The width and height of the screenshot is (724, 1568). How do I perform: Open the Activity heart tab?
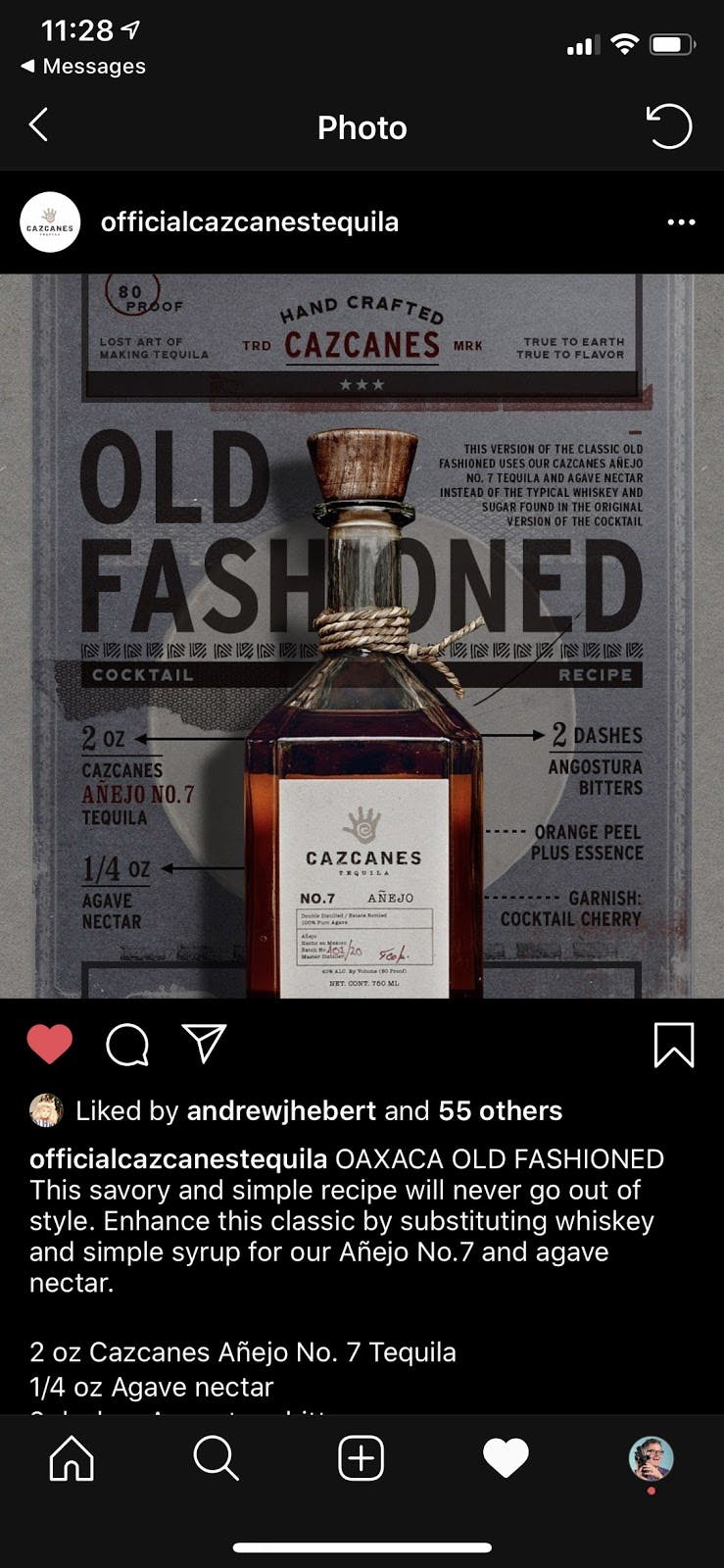(x=506, y=1458)
